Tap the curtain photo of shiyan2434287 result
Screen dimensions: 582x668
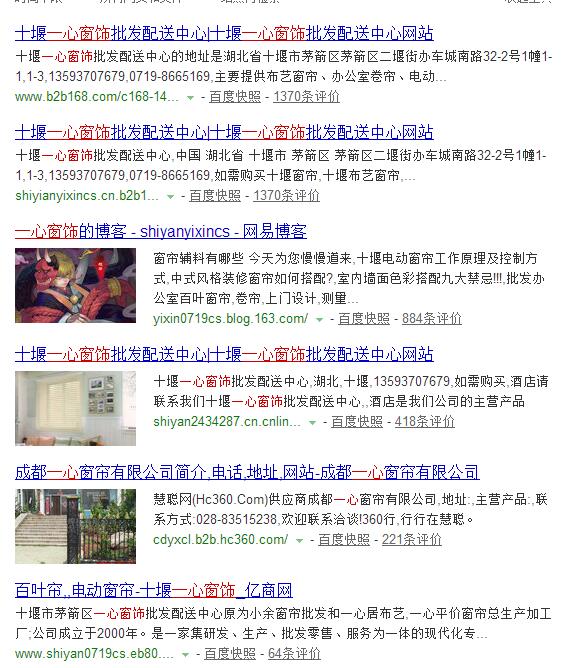click(x=75, y=408)
